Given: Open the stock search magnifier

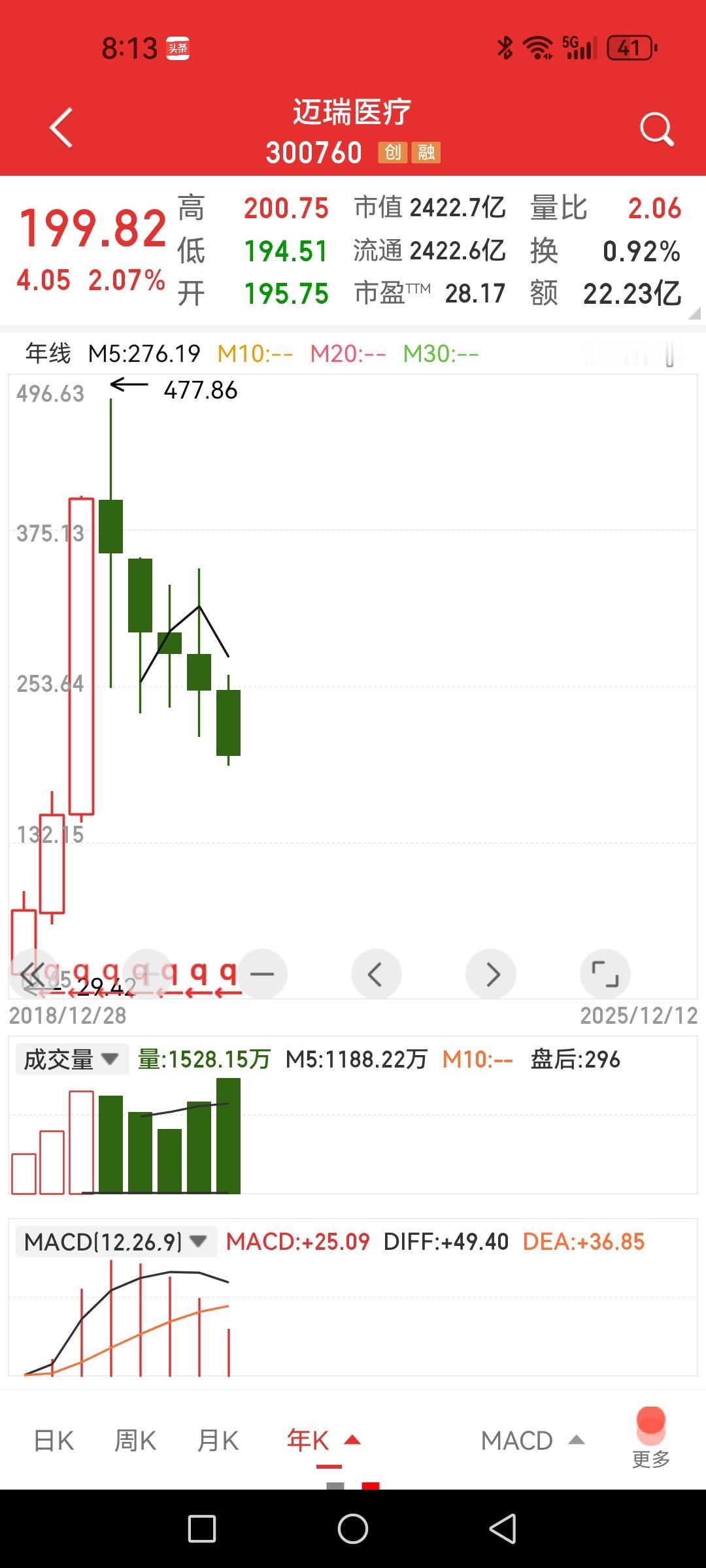Looking at the screenshot, I should coord(656,129).
